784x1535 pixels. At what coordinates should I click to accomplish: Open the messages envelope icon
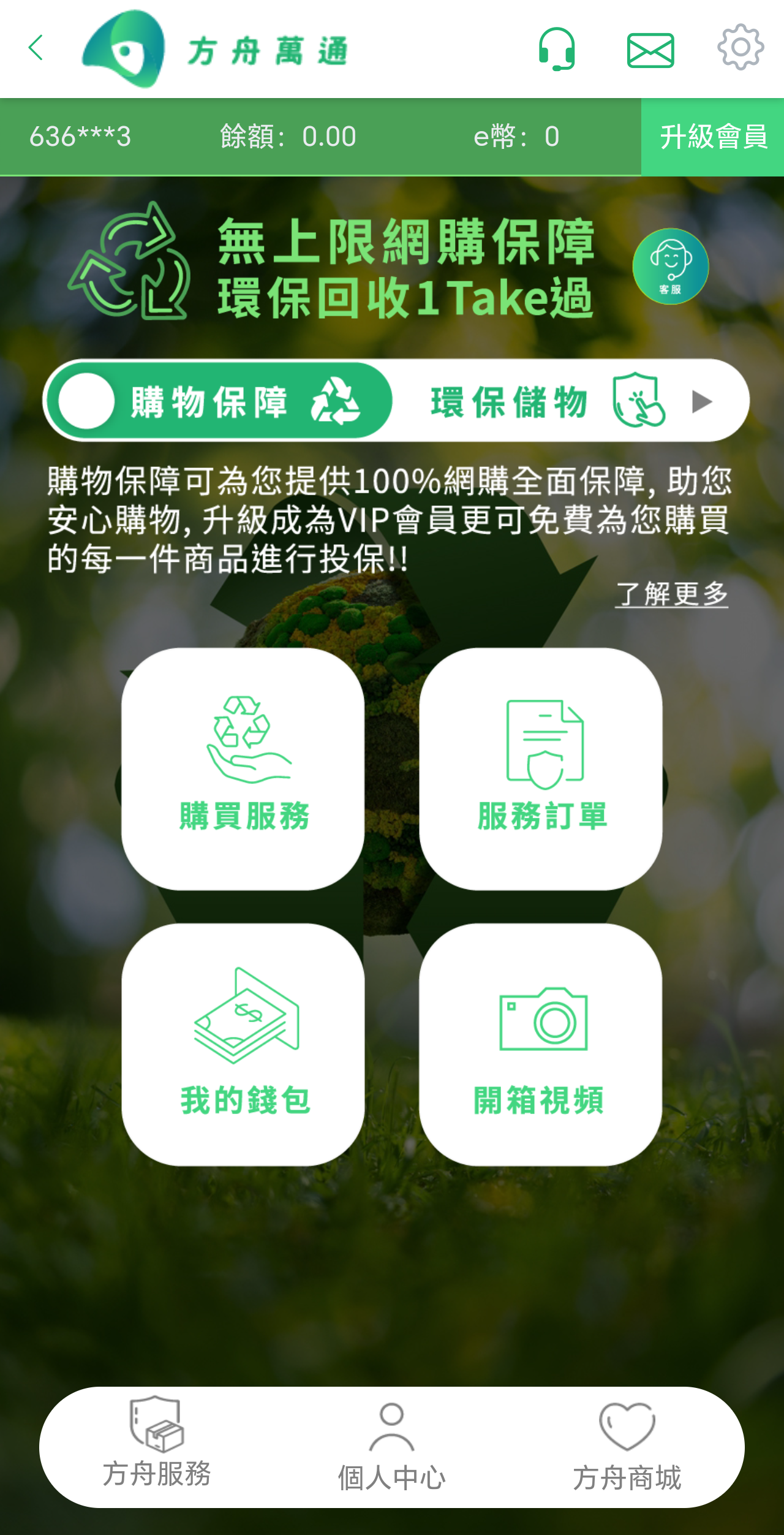[x=650, y=50]
